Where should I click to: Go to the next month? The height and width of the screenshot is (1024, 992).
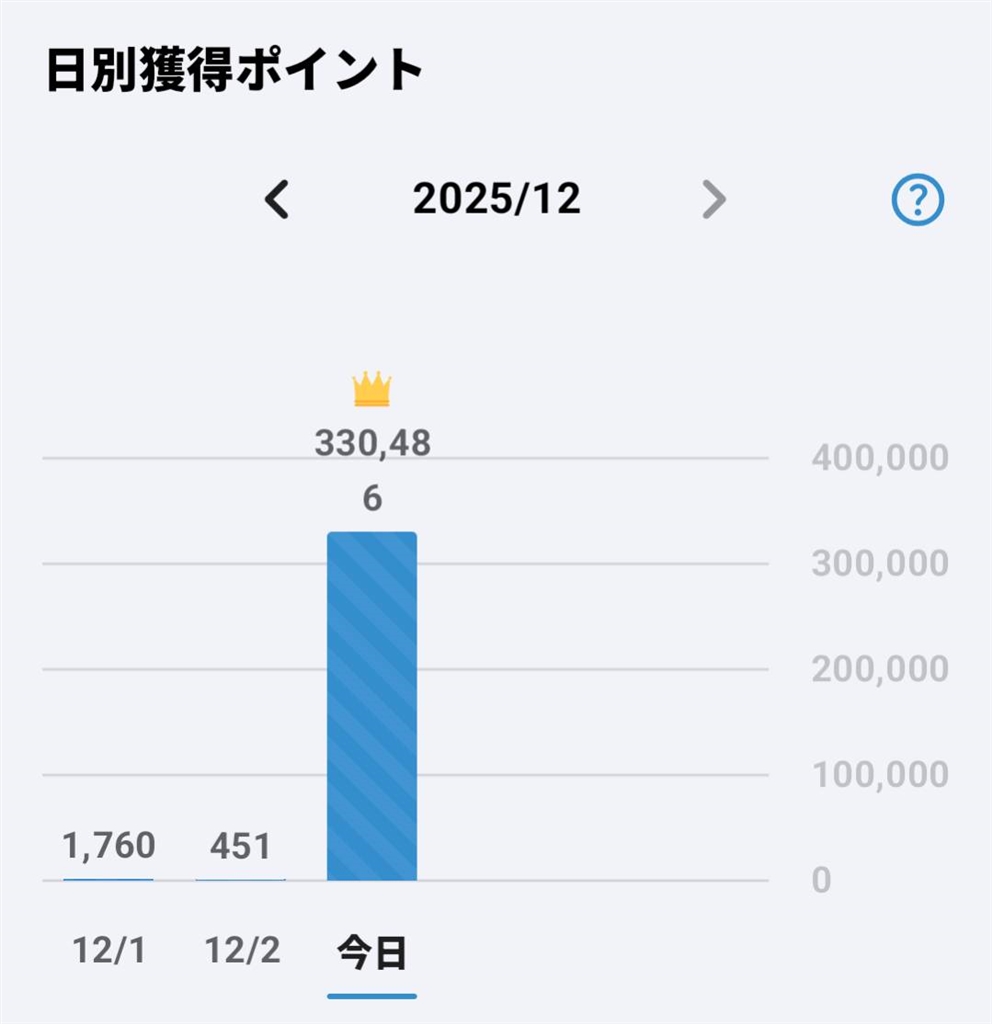click(713, 200)
